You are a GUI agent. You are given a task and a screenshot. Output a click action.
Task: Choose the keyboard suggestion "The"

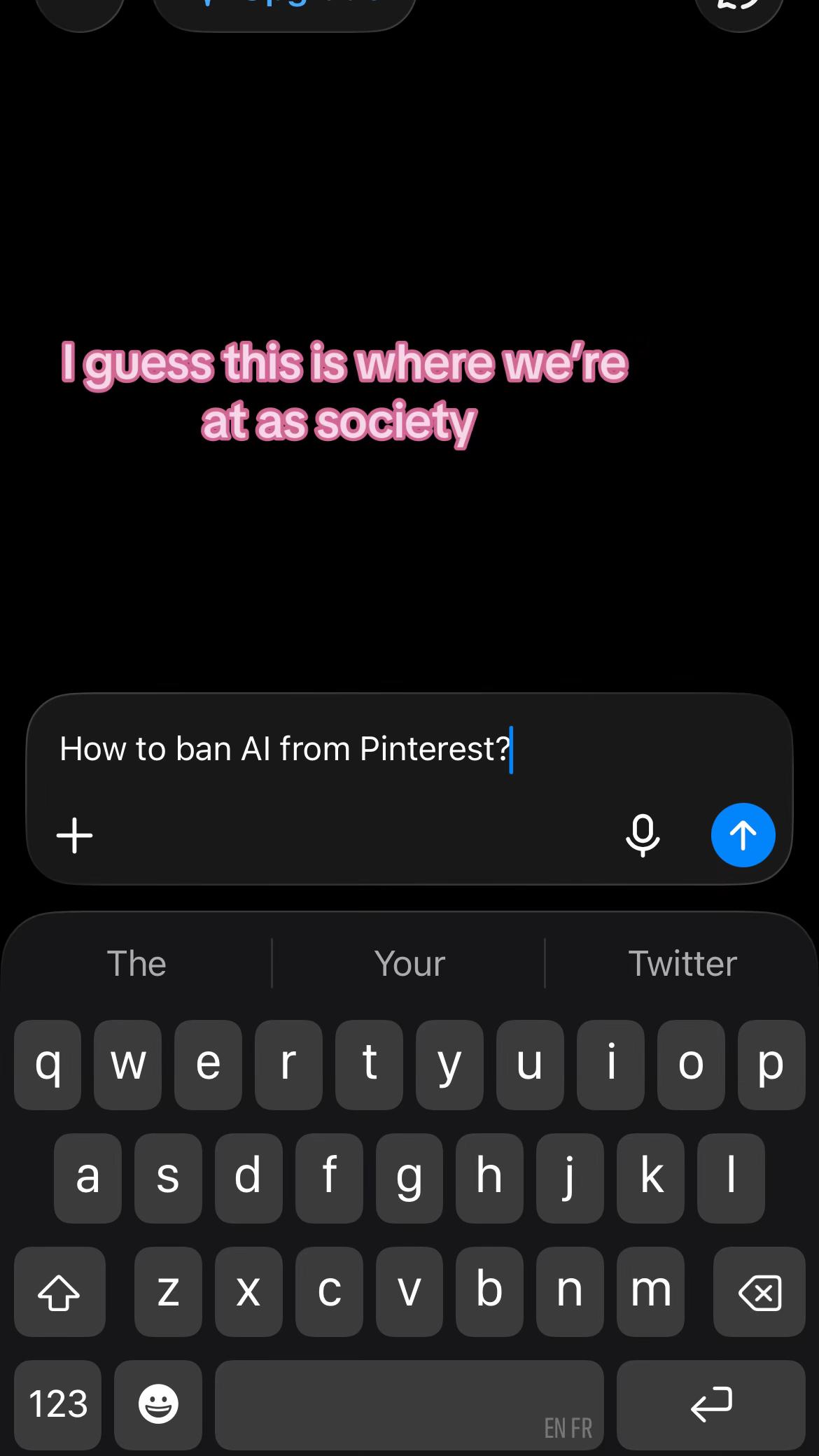[x=136, y=963]
